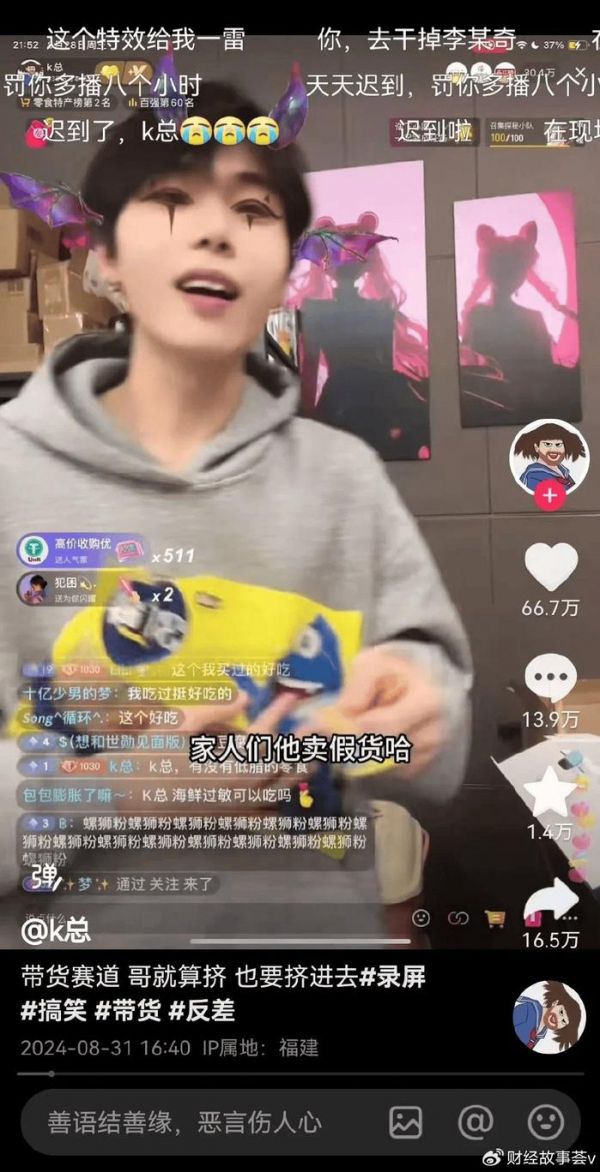Screen dimensions: 600x1172
Task: Open the sound avatar beside the caption
Action: point(548,1016)
